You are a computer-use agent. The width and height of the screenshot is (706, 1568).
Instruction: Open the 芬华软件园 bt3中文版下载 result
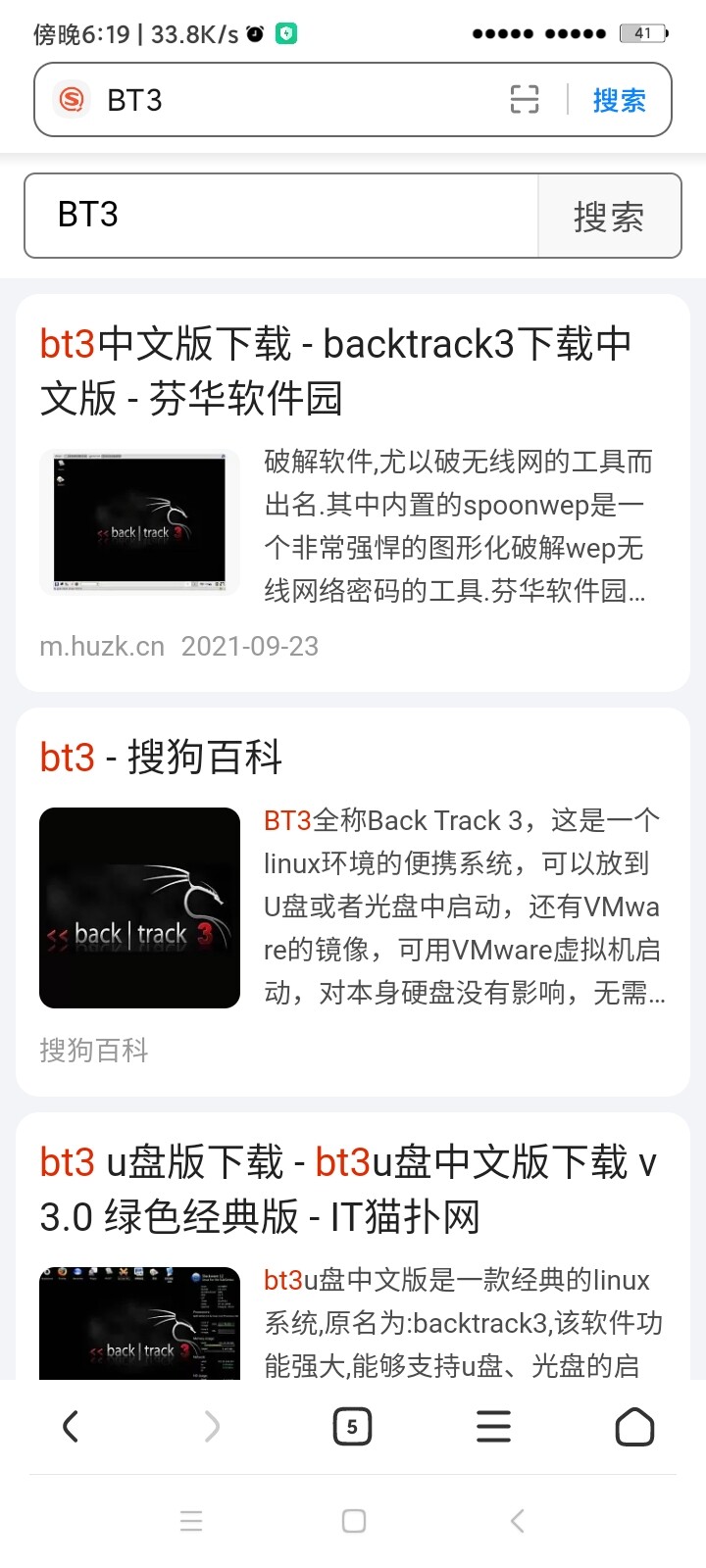335,370
